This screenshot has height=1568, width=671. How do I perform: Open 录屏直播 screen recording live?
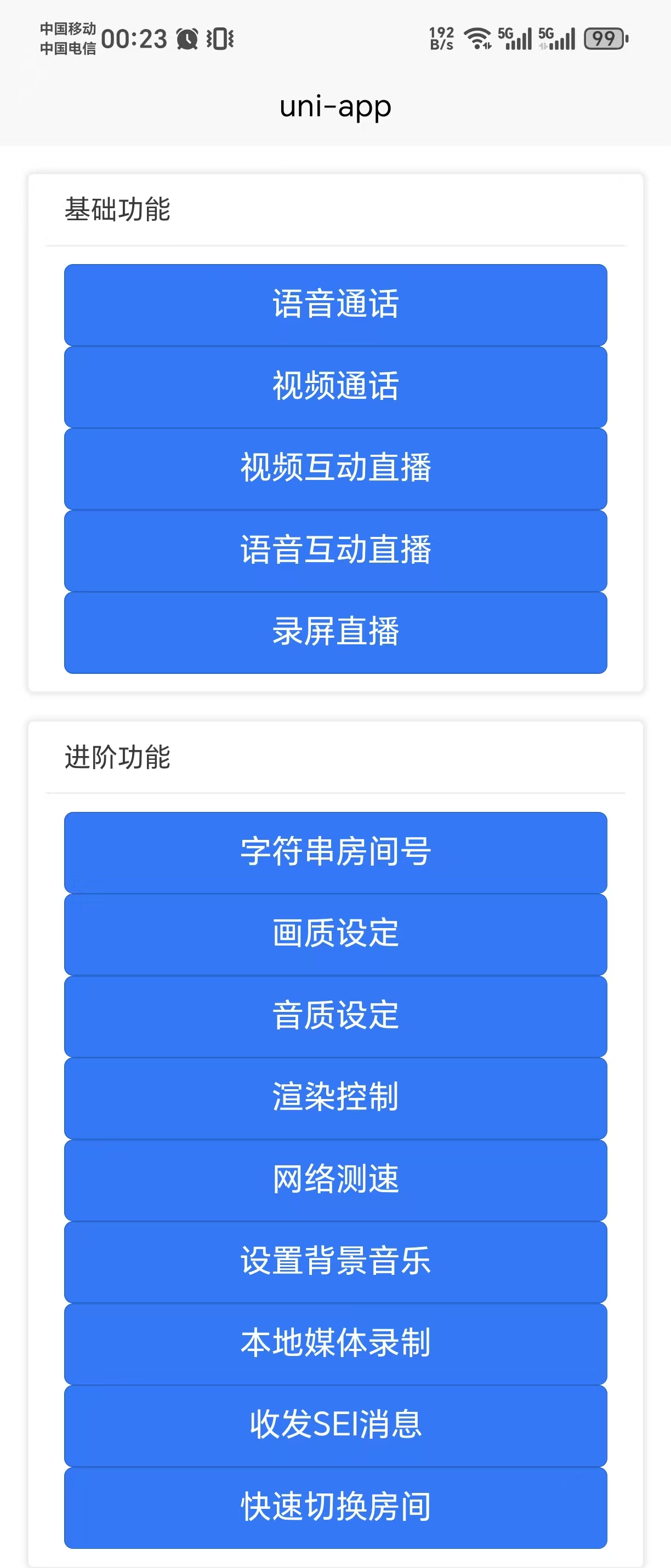point(336,633)
